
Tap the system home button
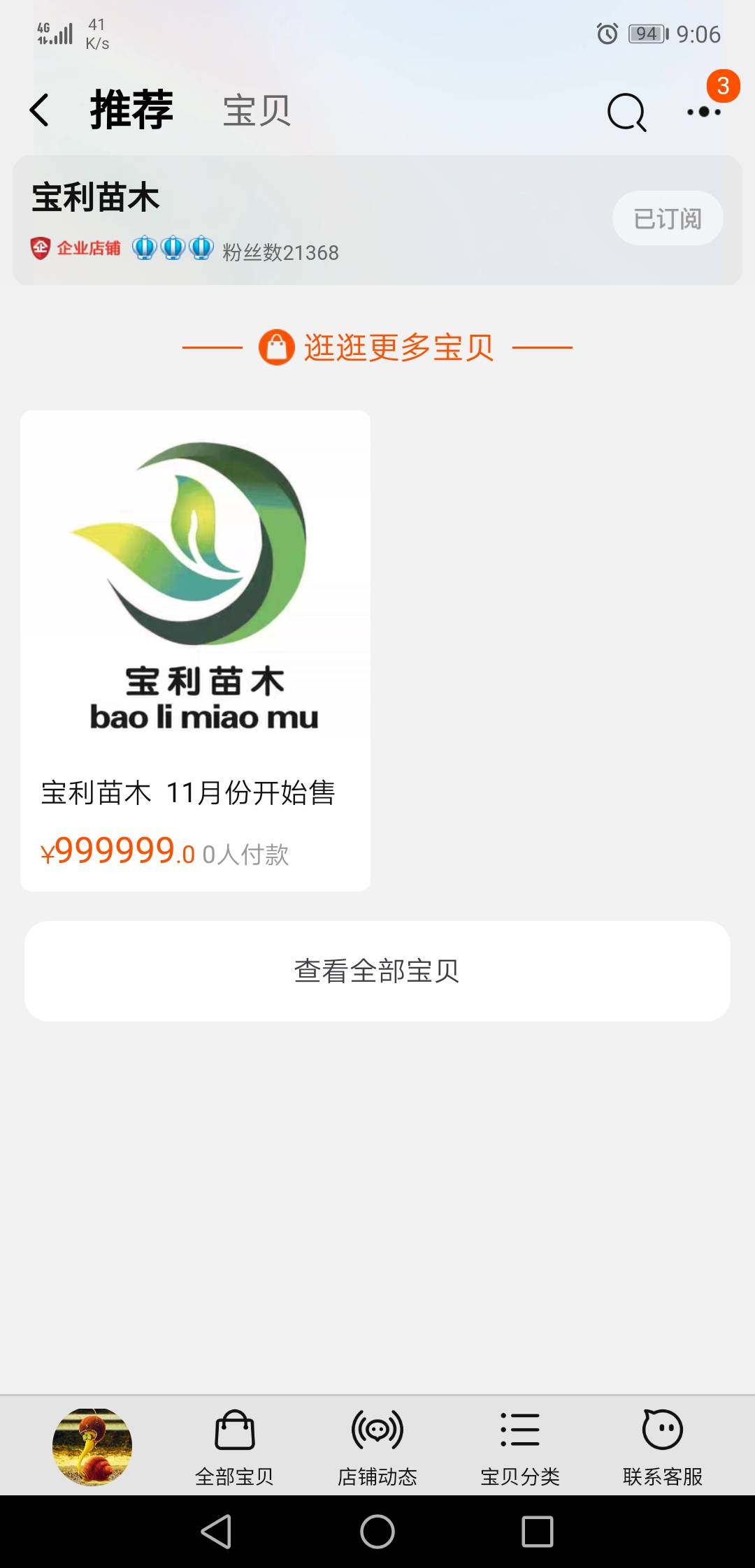pyautogui.click(x=377, y=1532)
